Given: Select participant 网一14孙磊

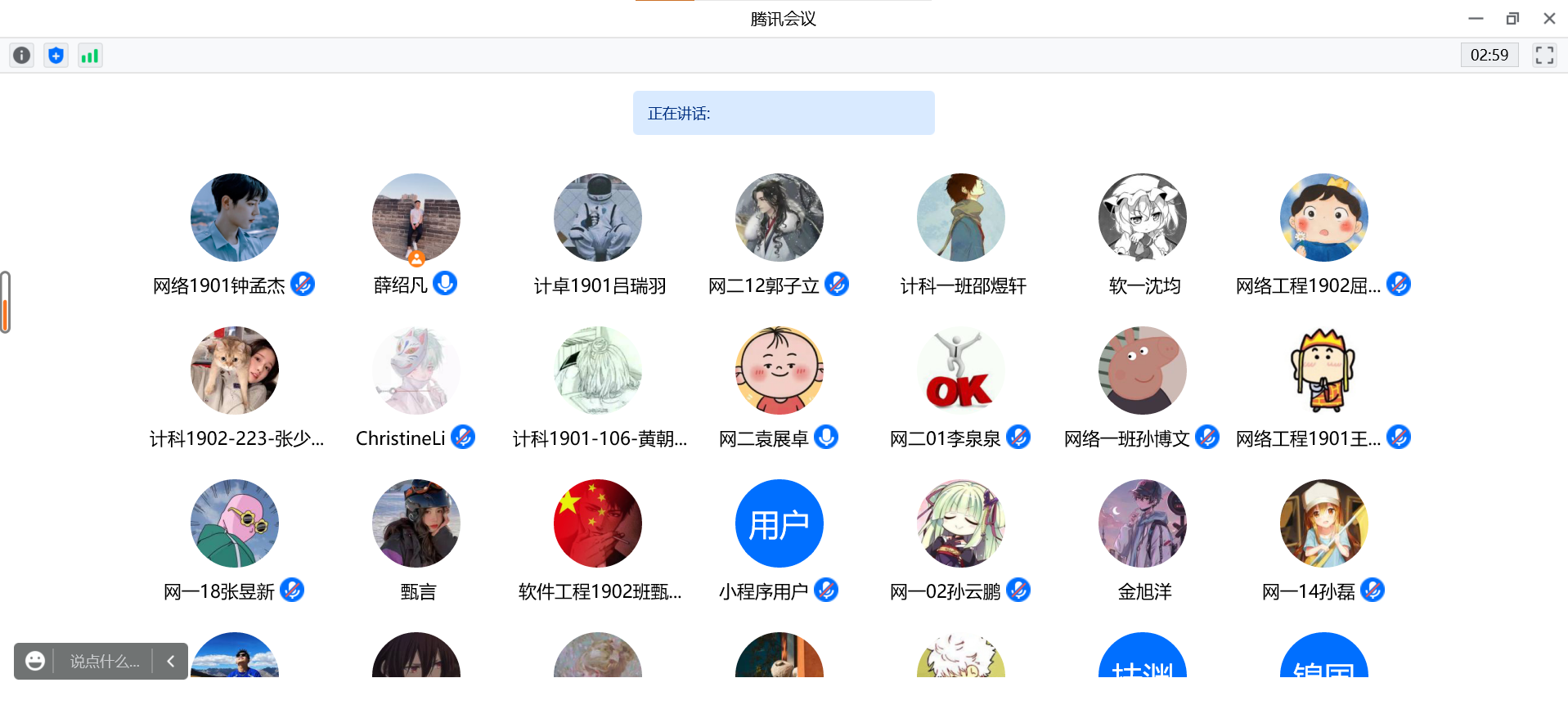Looking at the screenshot, I should (1324, 523).
